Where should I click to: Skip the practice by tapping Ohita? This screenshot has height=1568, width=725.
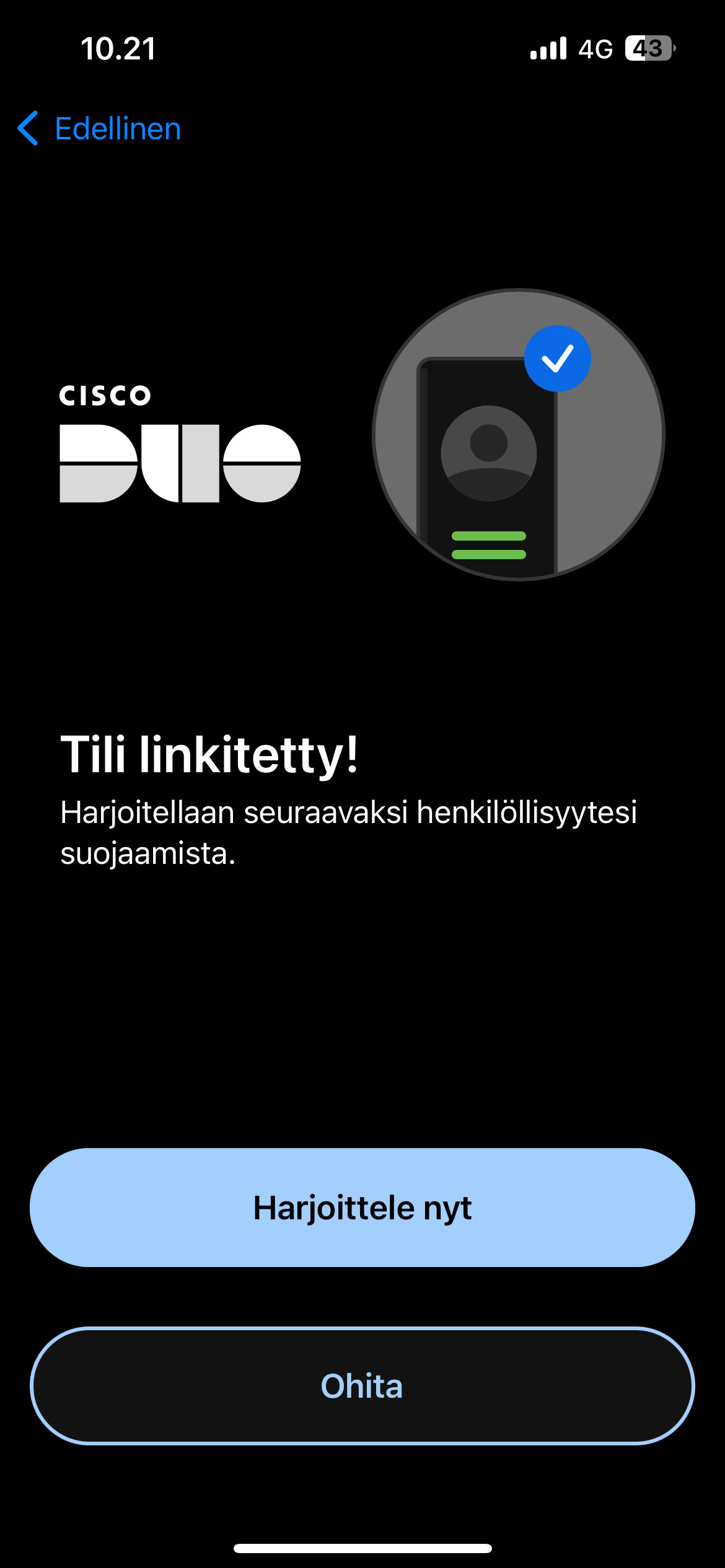(362, 1385)
